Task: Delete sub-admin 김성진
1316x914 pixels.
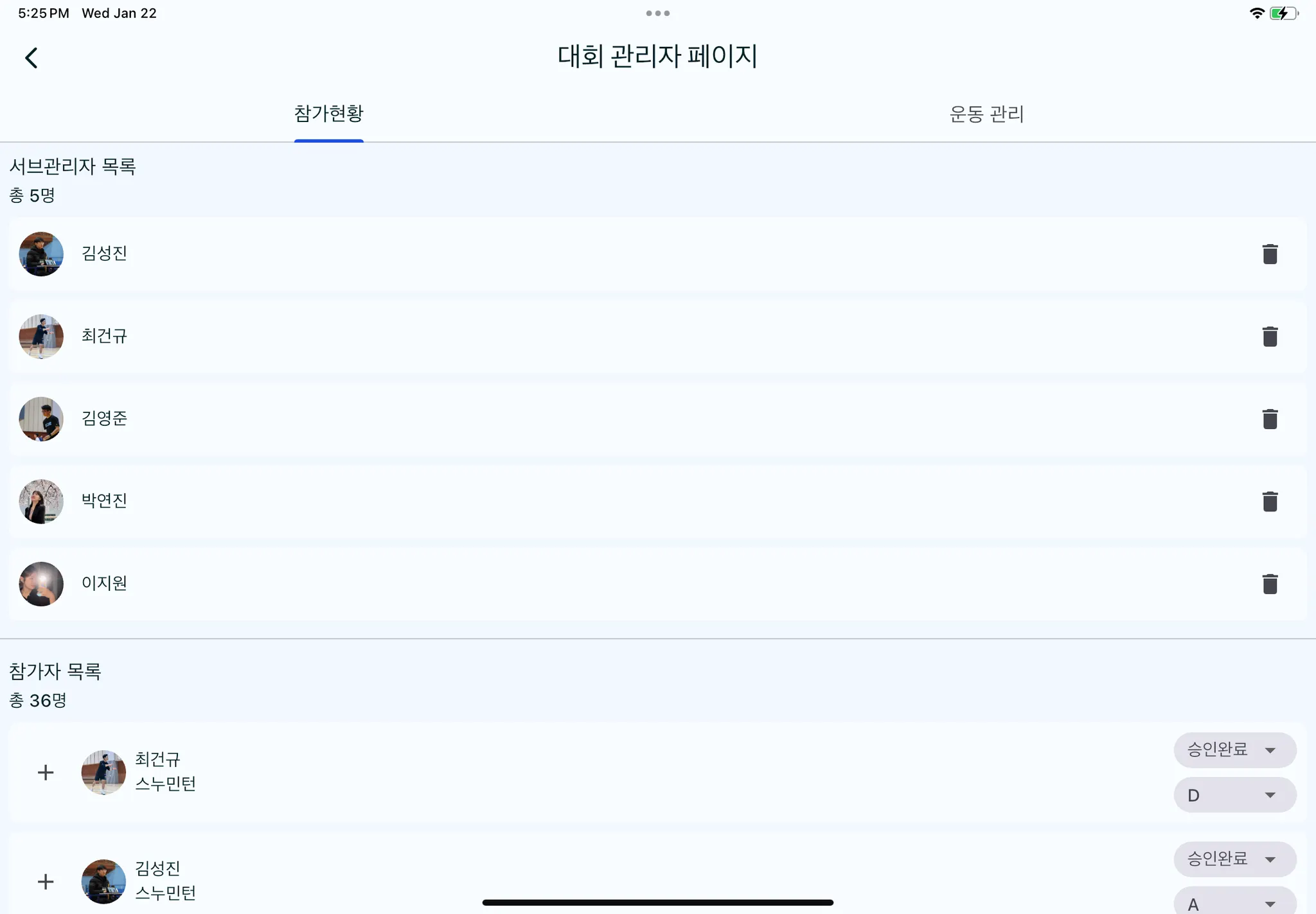Action: point(1270,254)
